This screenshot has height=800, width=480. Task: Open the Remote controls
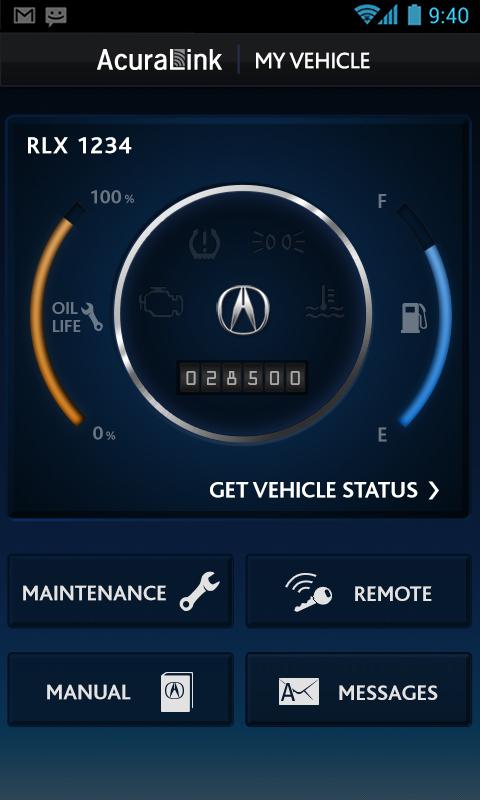coord(358,591)
